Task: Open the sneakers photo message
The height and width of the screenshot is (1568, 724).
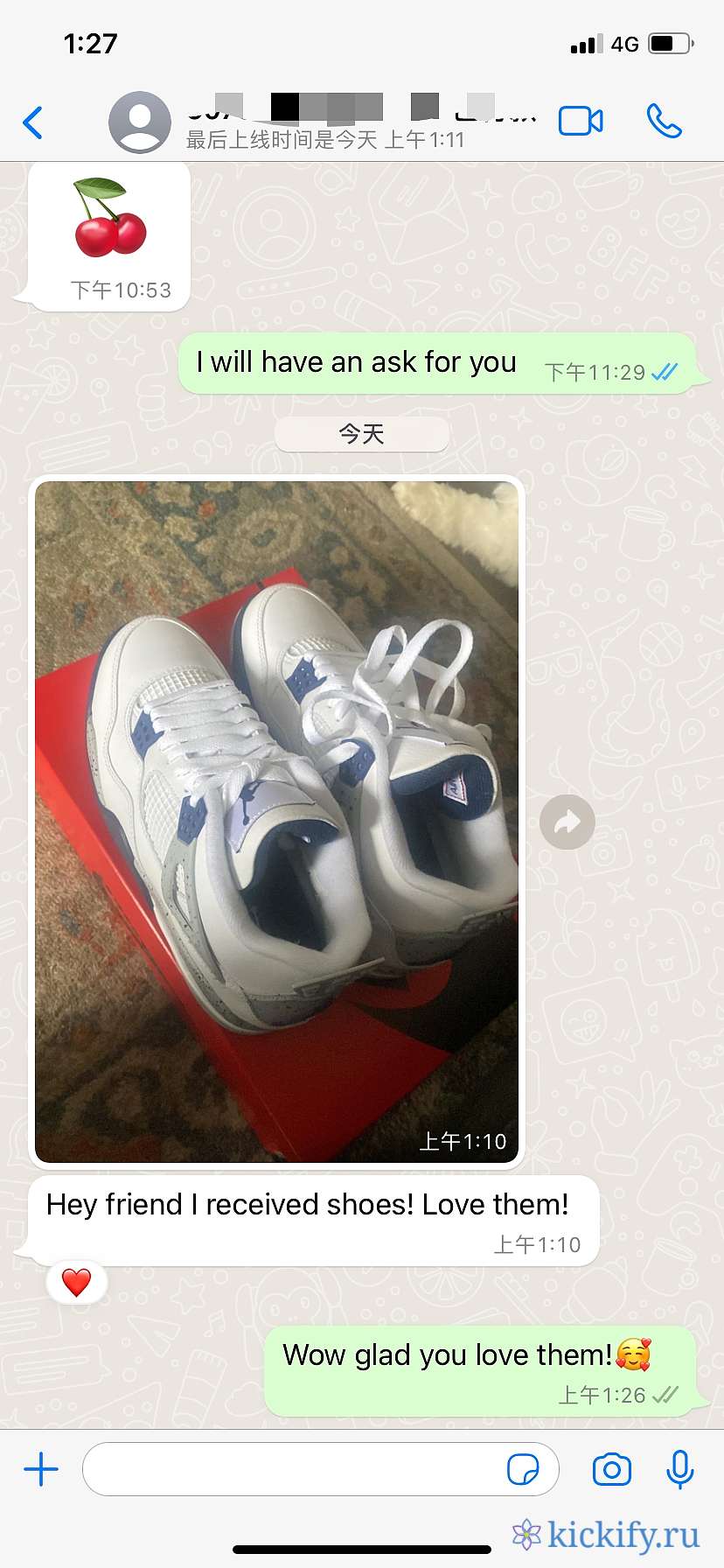Action: pyautogui.click(x=276, y=821)
